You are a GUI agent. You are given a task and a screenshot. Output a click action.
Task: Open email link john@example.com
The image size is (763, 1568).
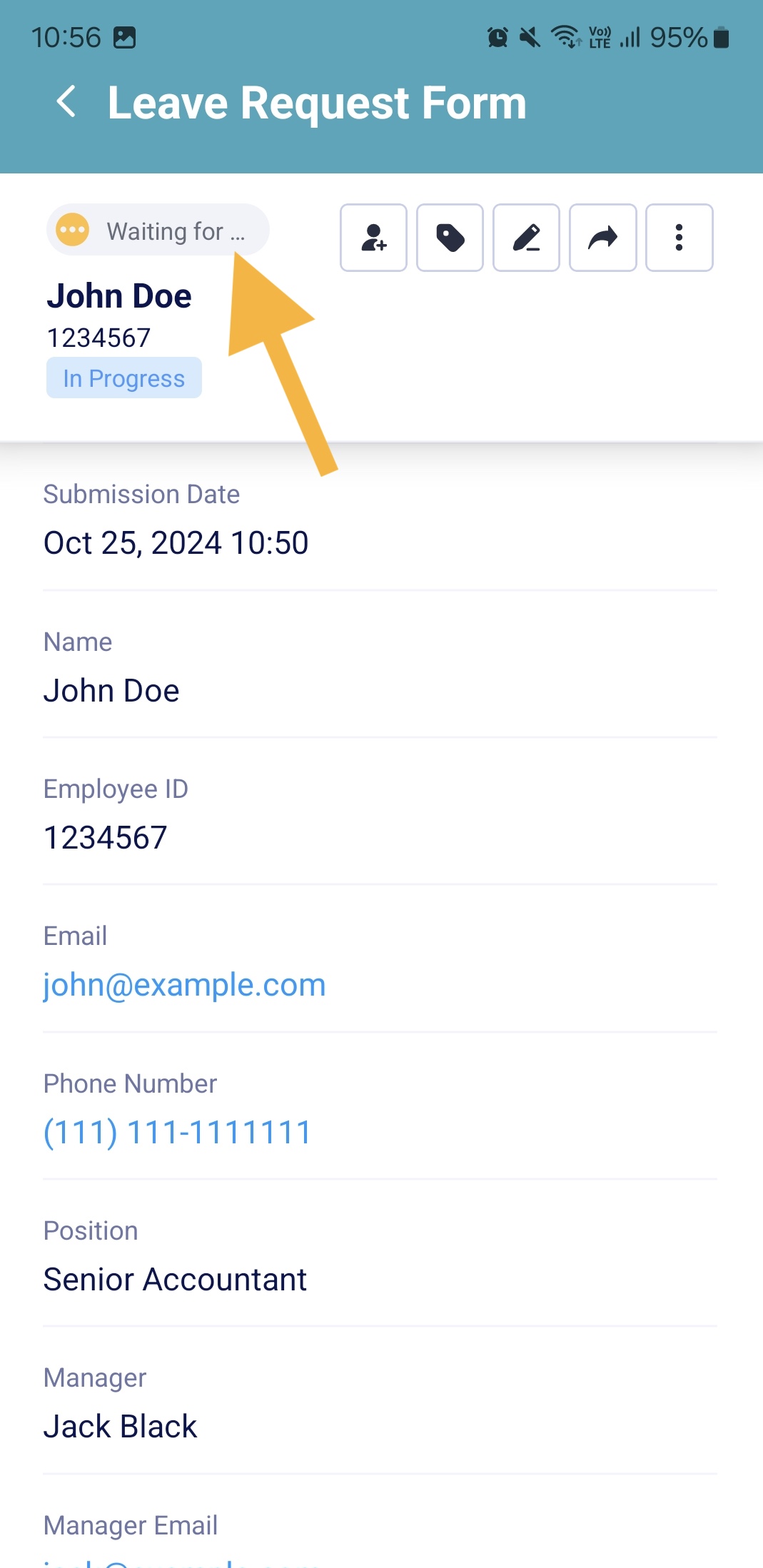click(x=184, y=985)
